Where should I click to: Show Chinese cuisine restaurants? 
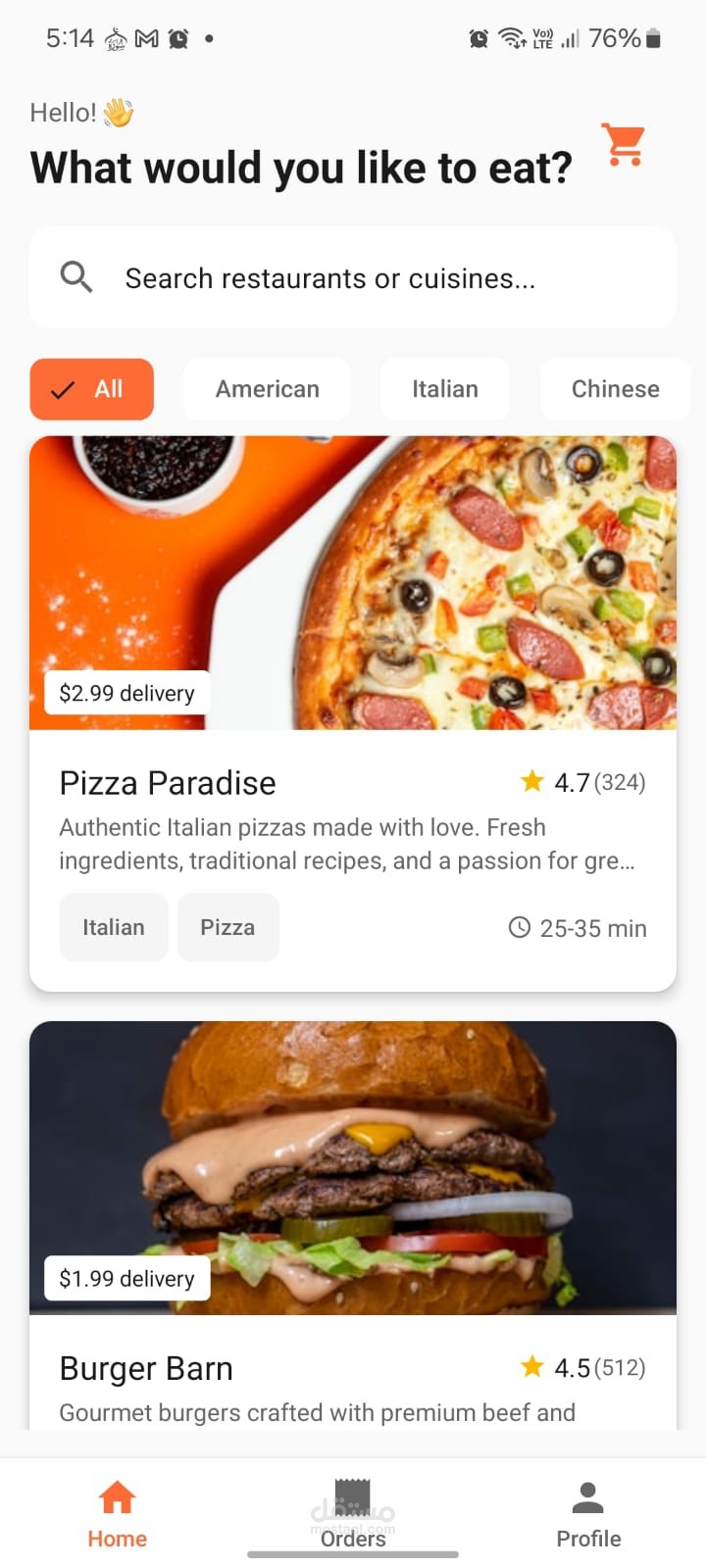click(615, 389)
